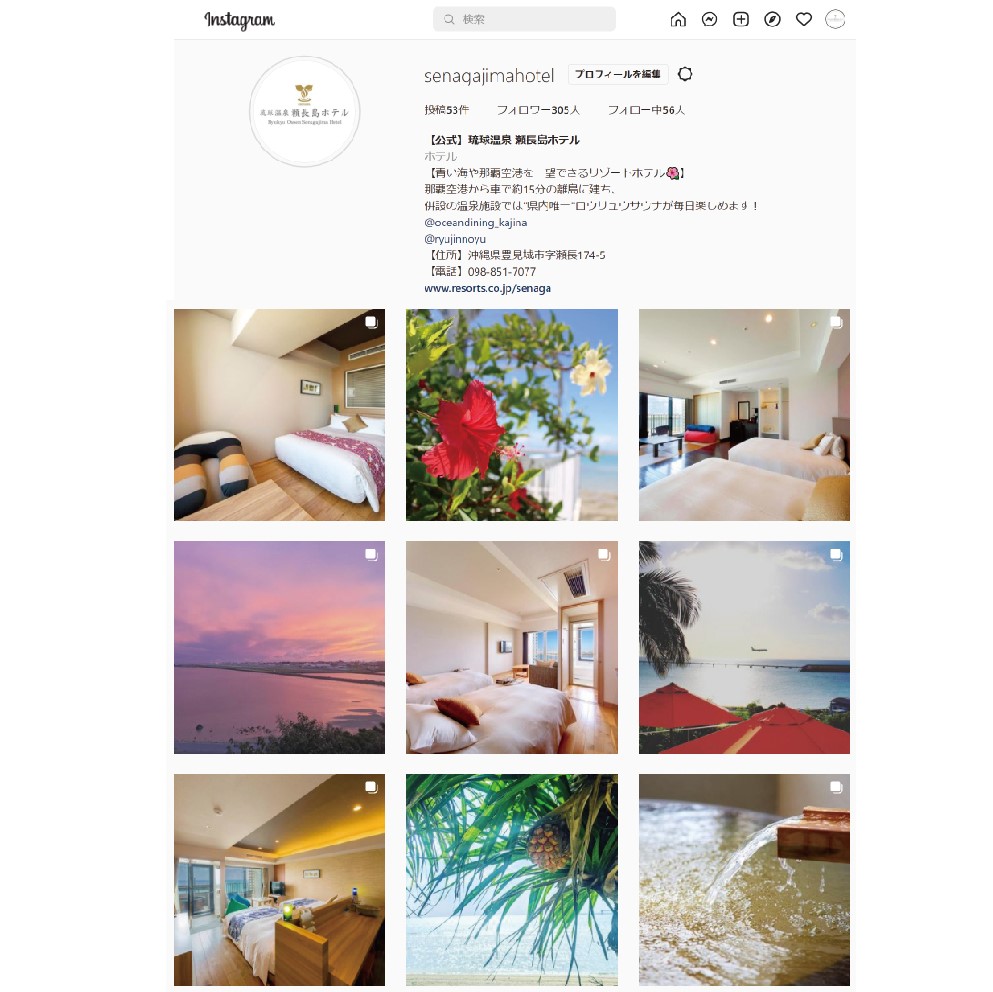Open the @ryujinnoyu mention

[455, 239]
